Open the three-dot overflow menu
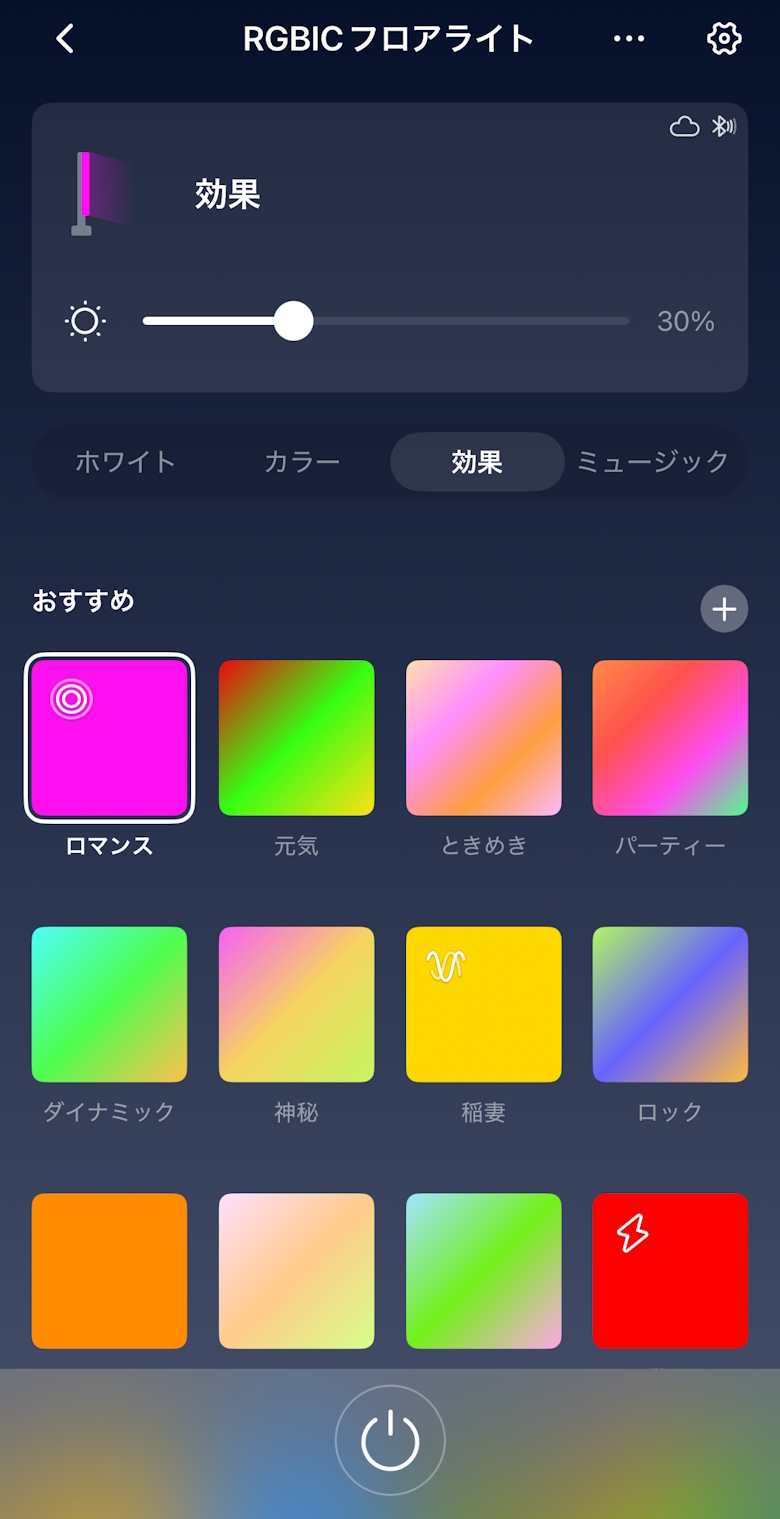This screenshot has height=1519, width=780. (629, 39)
